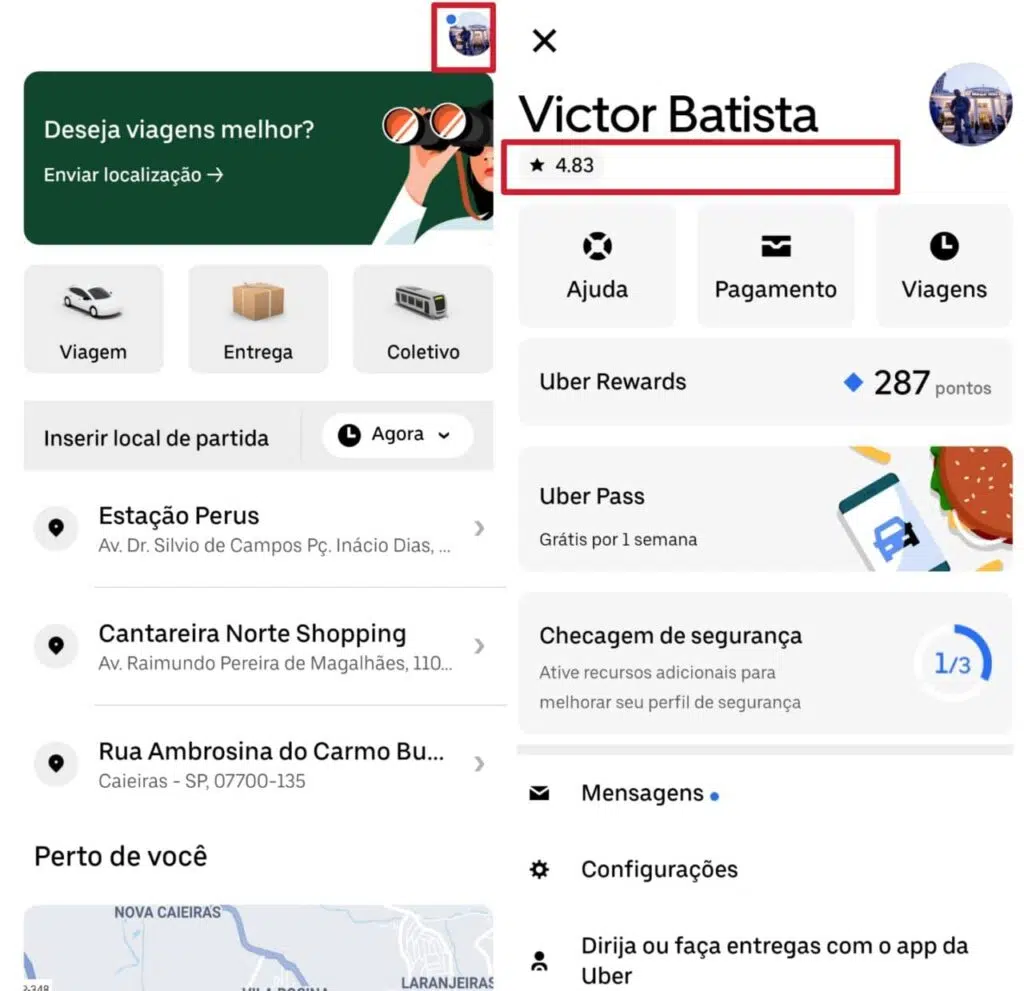Go to Configurações settings

659,870
